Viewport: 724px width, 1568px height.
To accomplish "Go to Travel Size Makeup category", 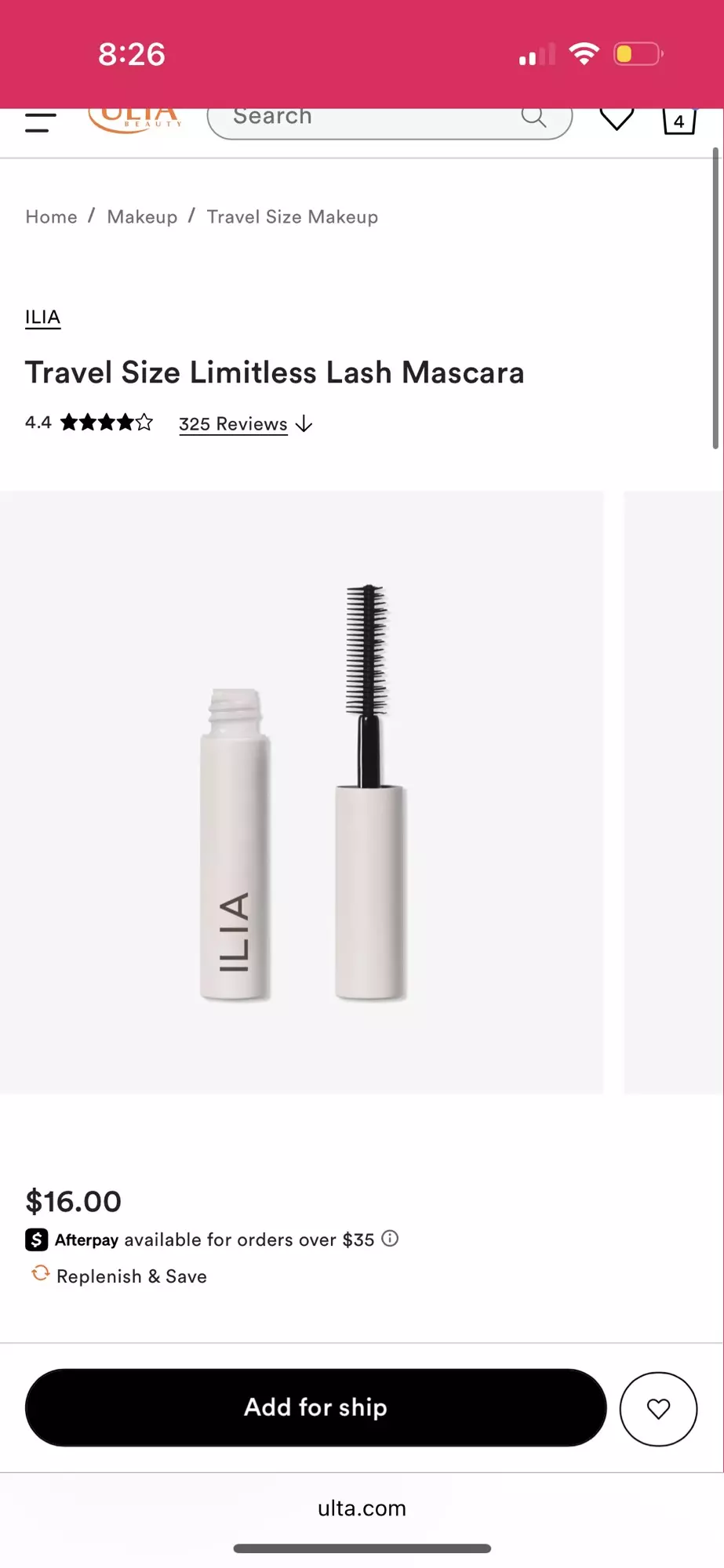I will (x=292, y=216).
